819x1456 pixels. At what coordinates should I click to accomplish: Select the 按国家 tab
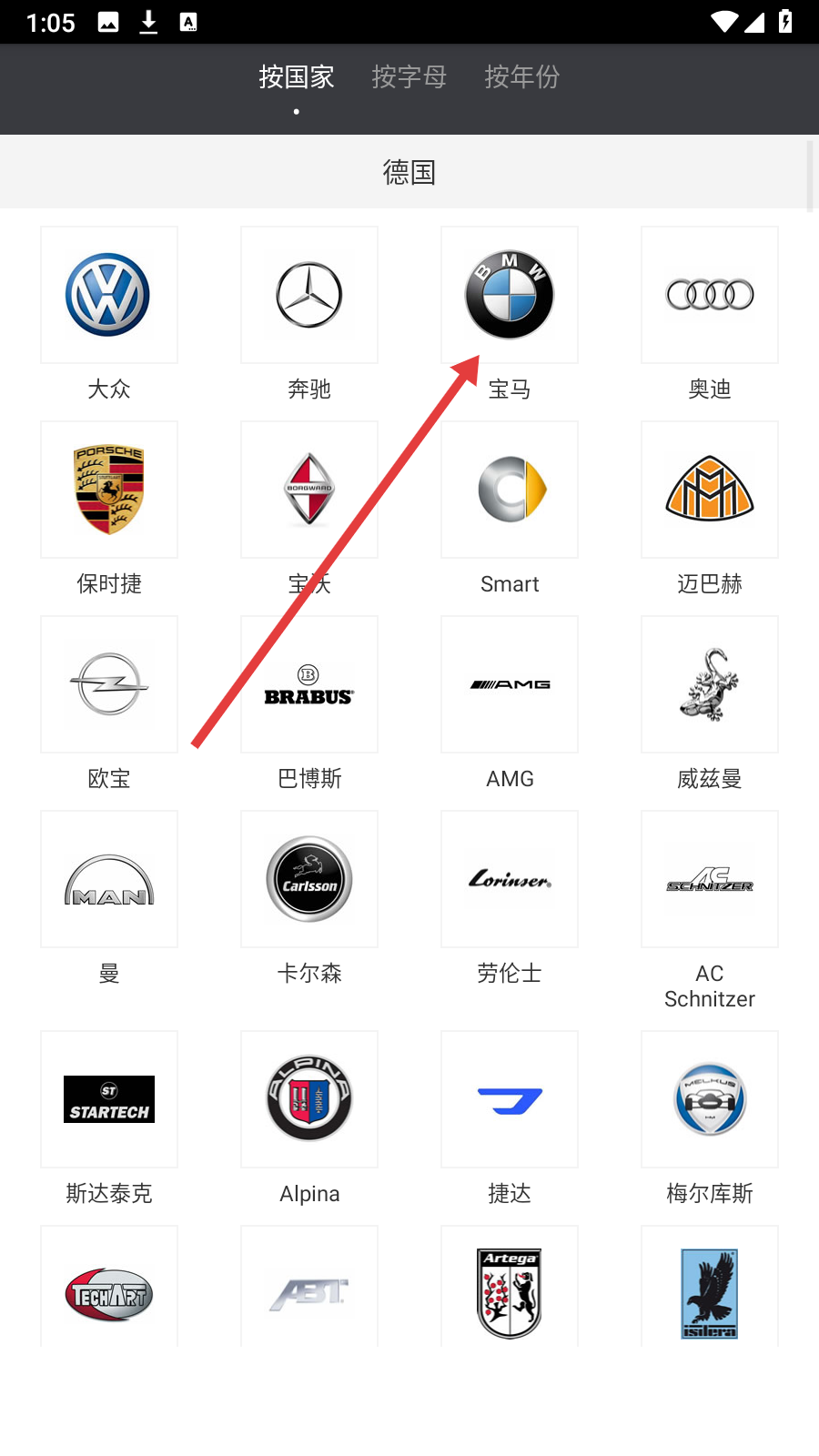pyautogui.click(x=297, y=77)
